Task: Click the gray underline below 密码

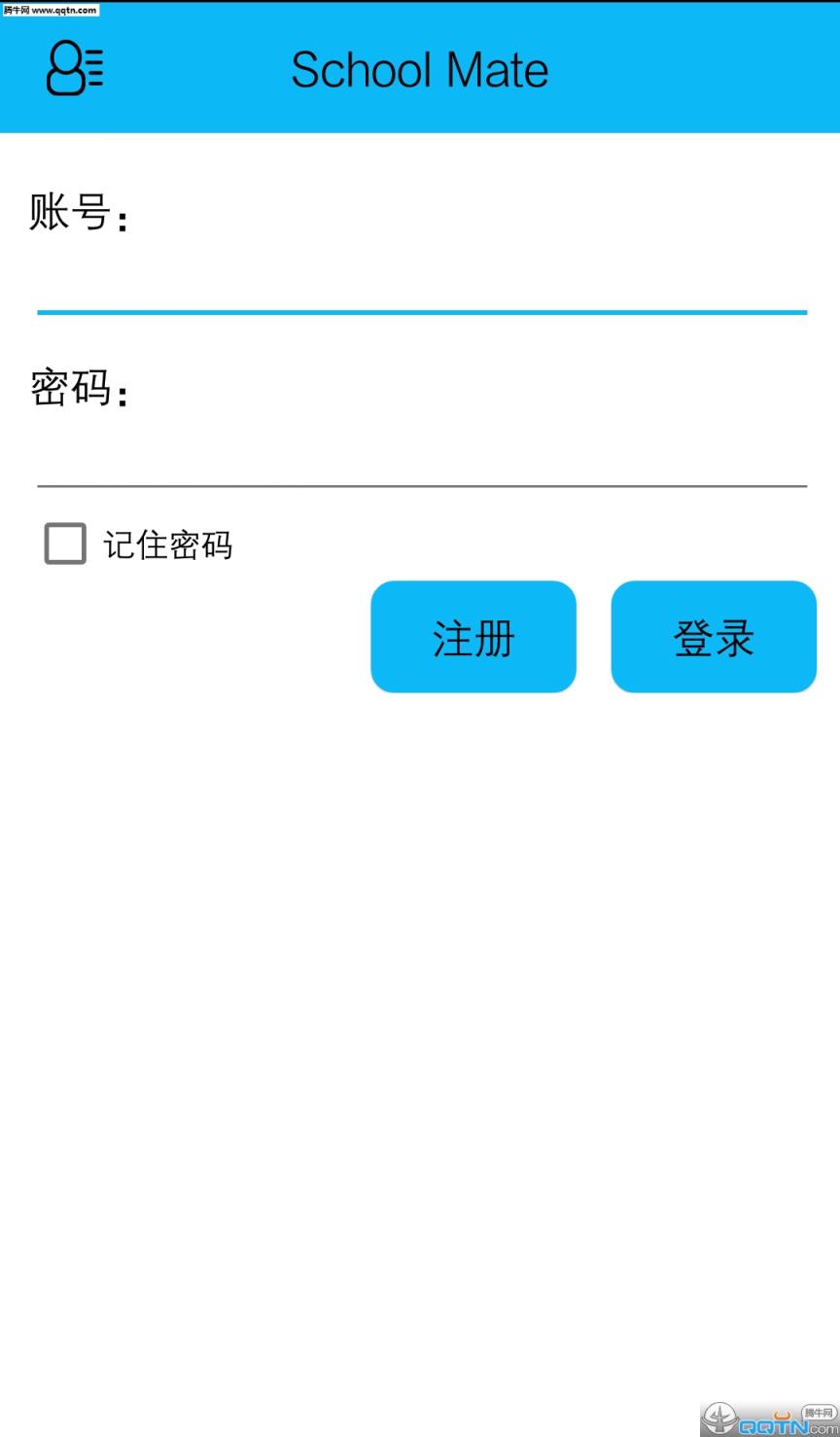Action: (x=420, y=485)
